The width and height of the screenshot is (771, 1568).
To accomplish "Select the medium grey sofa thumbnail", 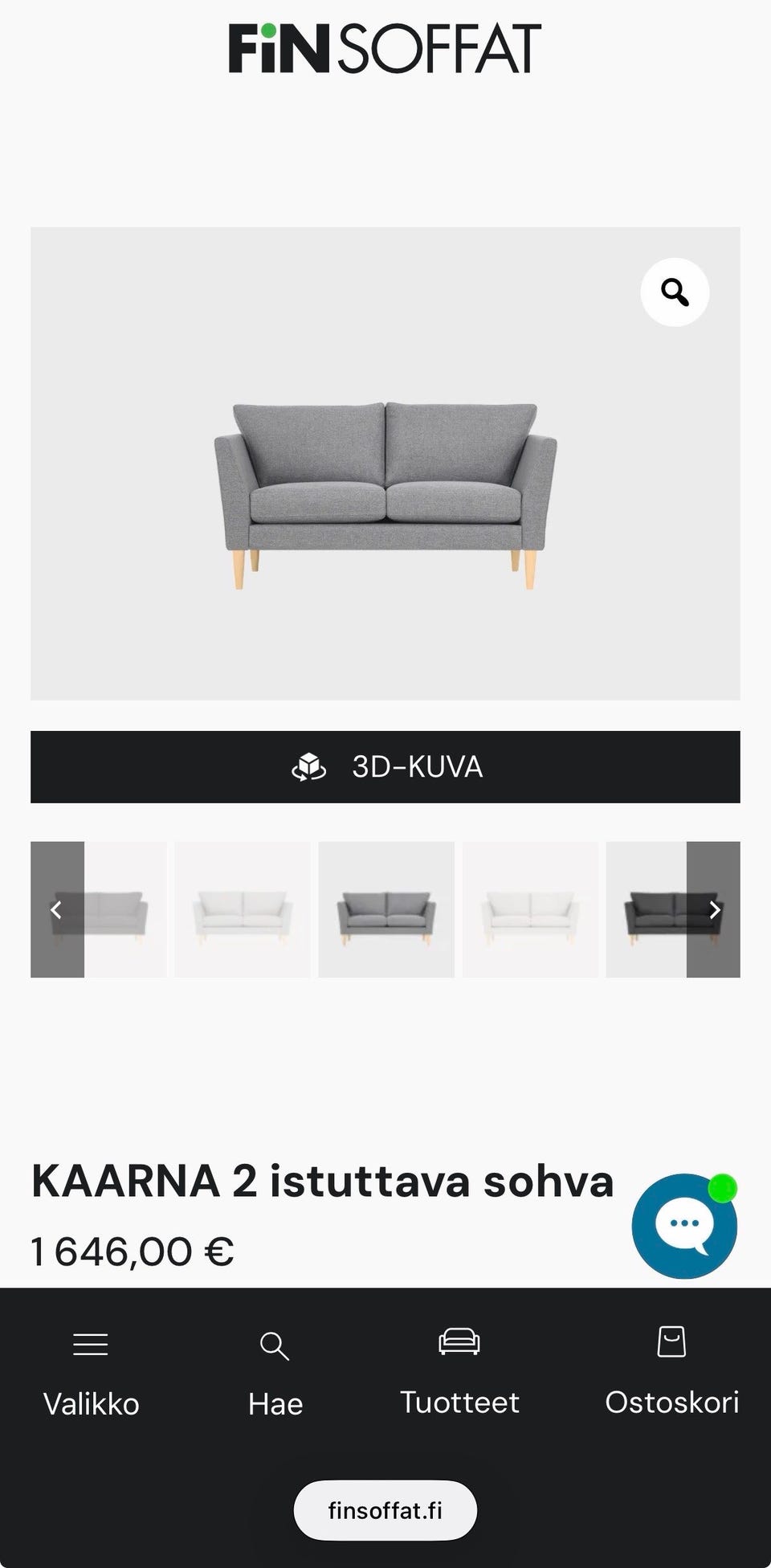I will tap(386, 909).
